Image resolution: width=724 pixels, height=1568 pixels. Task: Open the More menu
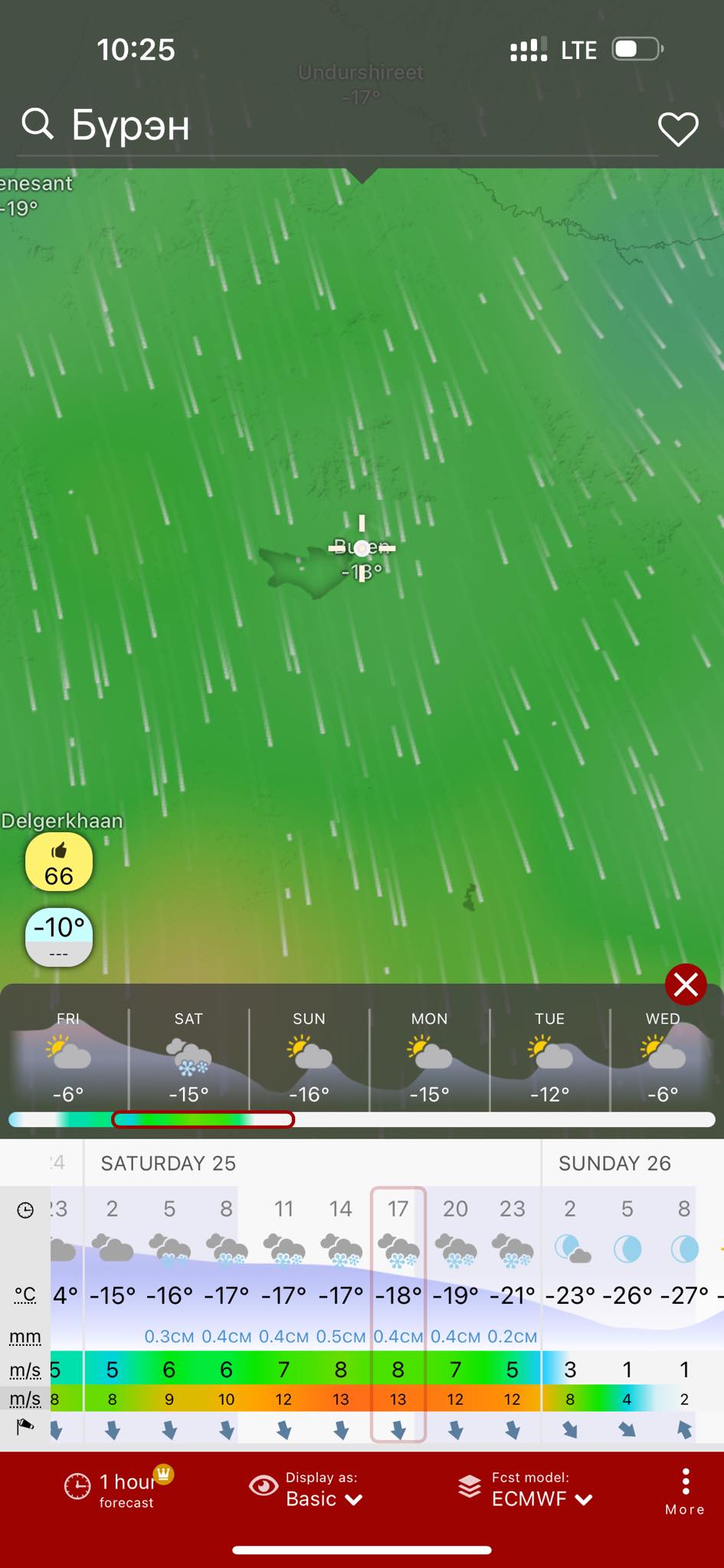(x=685, y=1491)
